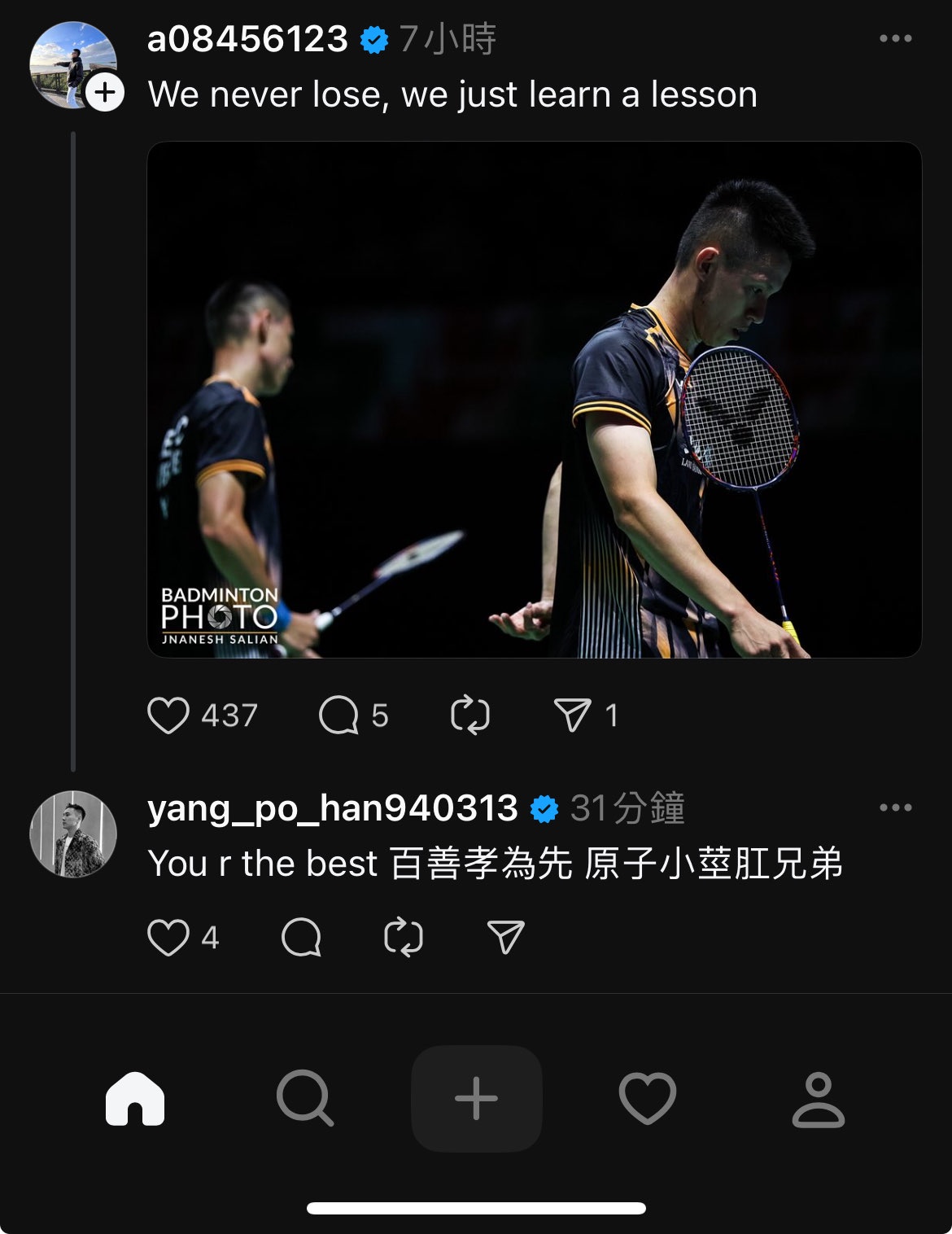Screen dimensions: 952x1234
Task: Like yang_po_han940313's reply
Action: click(168, 938)
